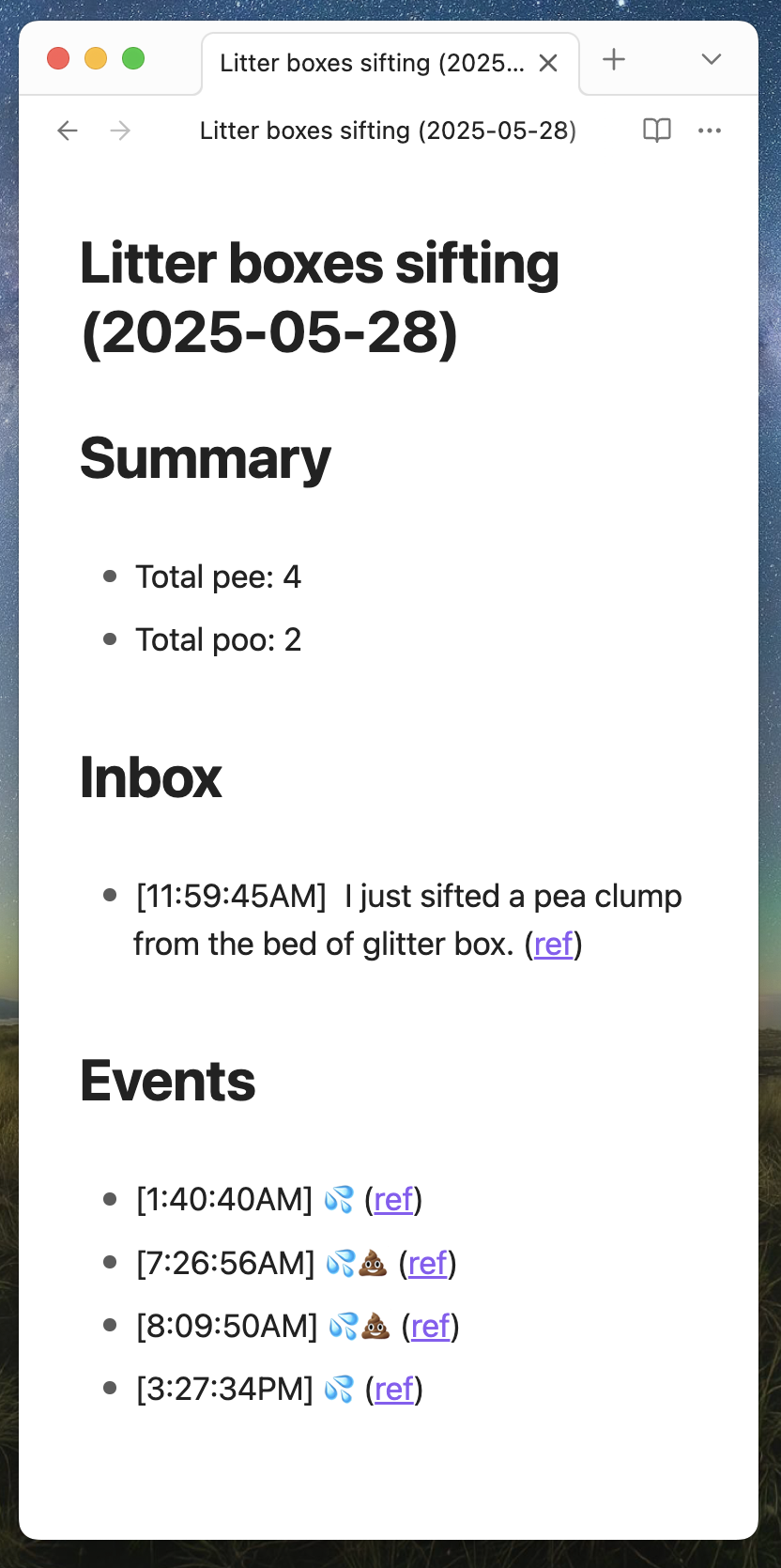The image size is (781, 1568).
Task: Navigate forward with the right arrow
Action: pos(120,131)
